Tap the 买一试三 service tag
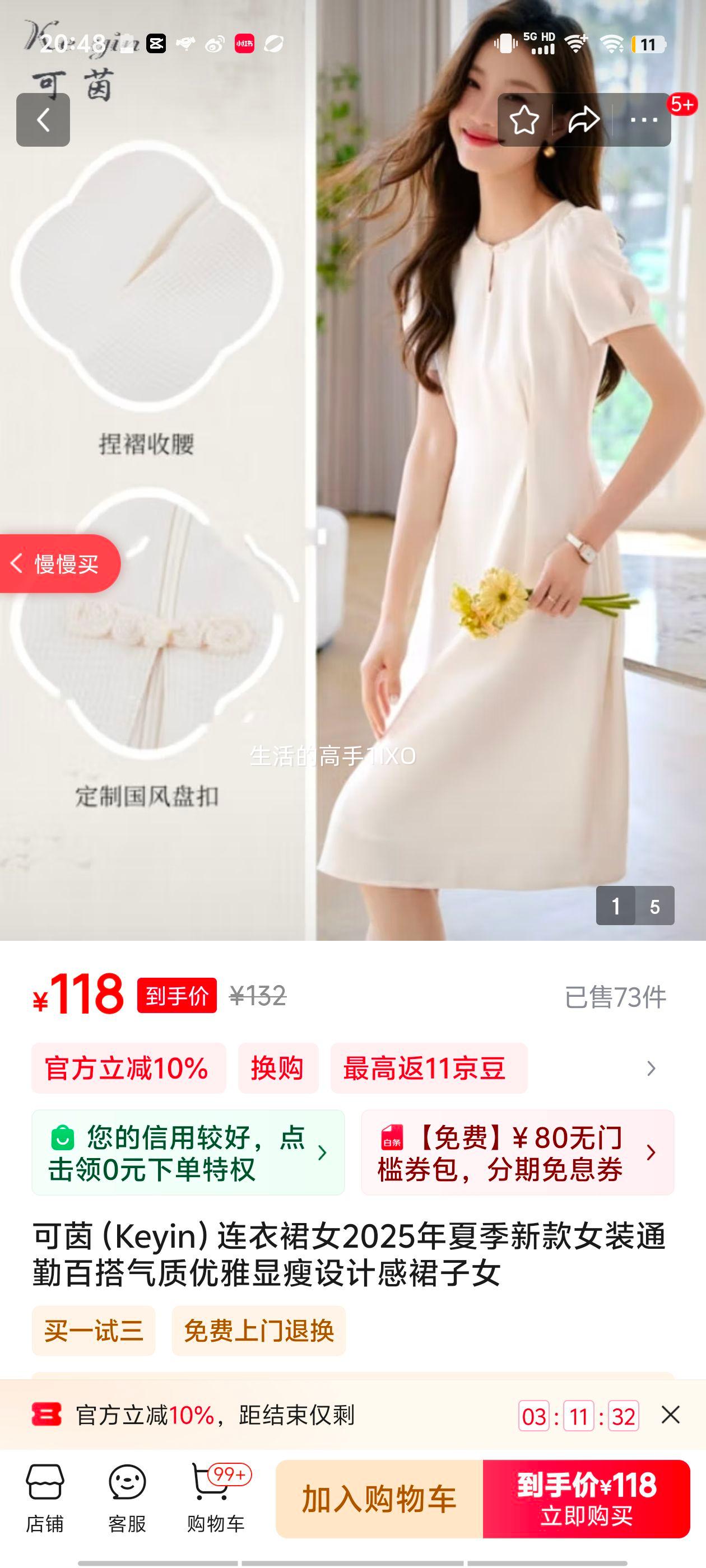The width and height of the screenshot is (706, 1568). pyautogui.click(x=94, y=1331)
